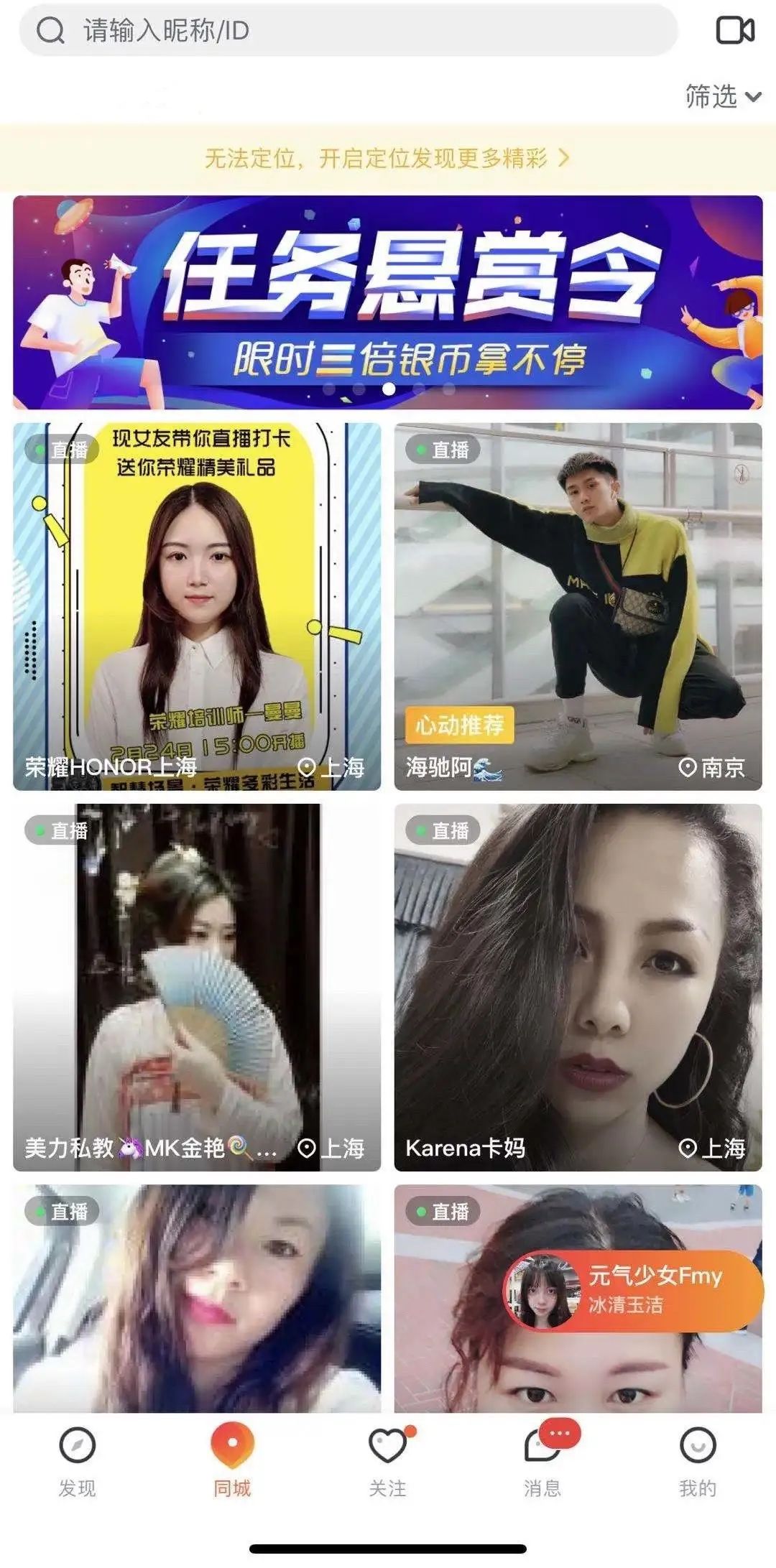Expand the 筛选 filter dropdown
This screenshot has width=776, height=1568.
pos(723,96)
